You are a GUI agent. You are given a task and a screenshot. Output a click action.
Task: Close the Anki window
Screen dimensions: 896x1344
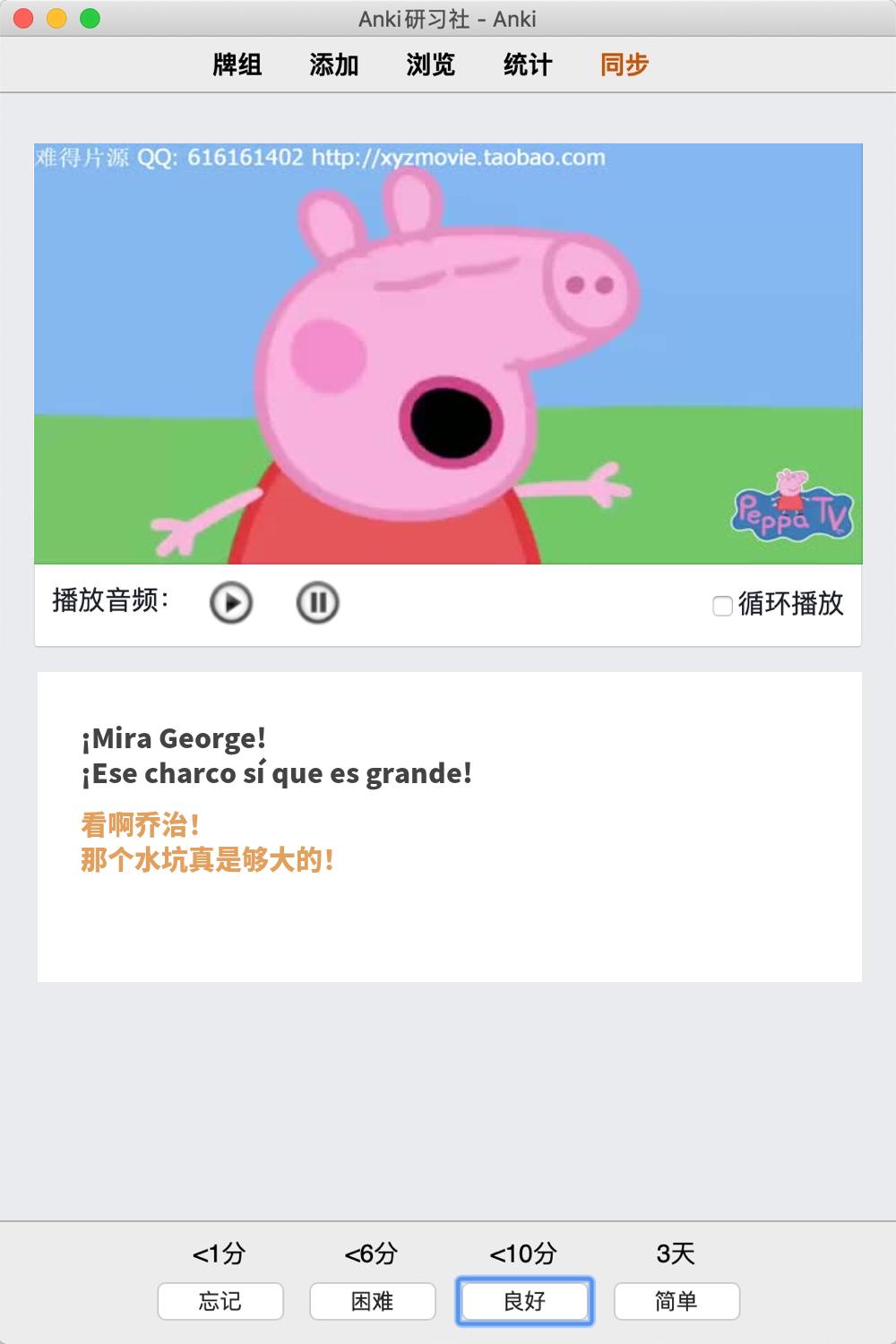coord(24,18)
